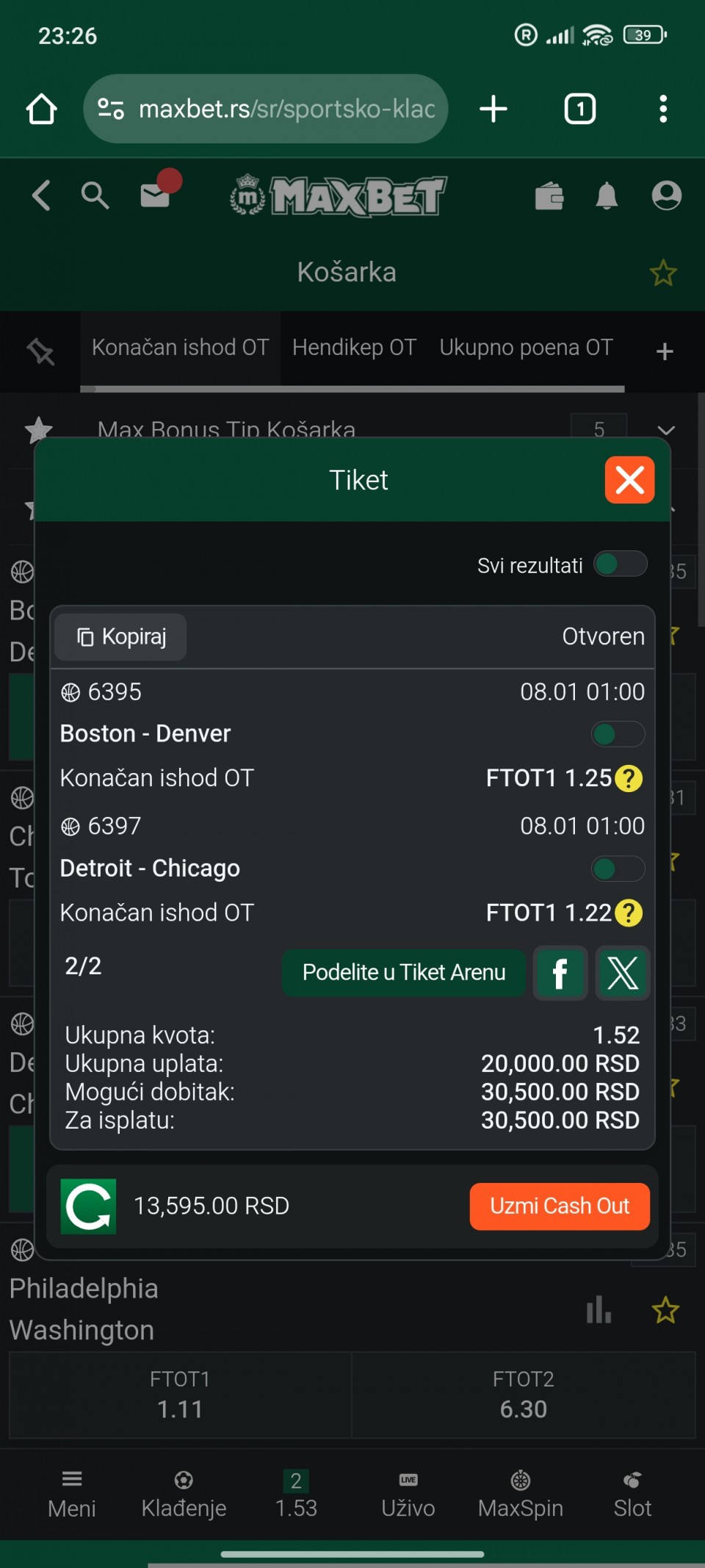Open help for FTOT1 1.22 odds
Image resolution: width=705 pixels, height=1568 pixels.
tap(629, 913)
